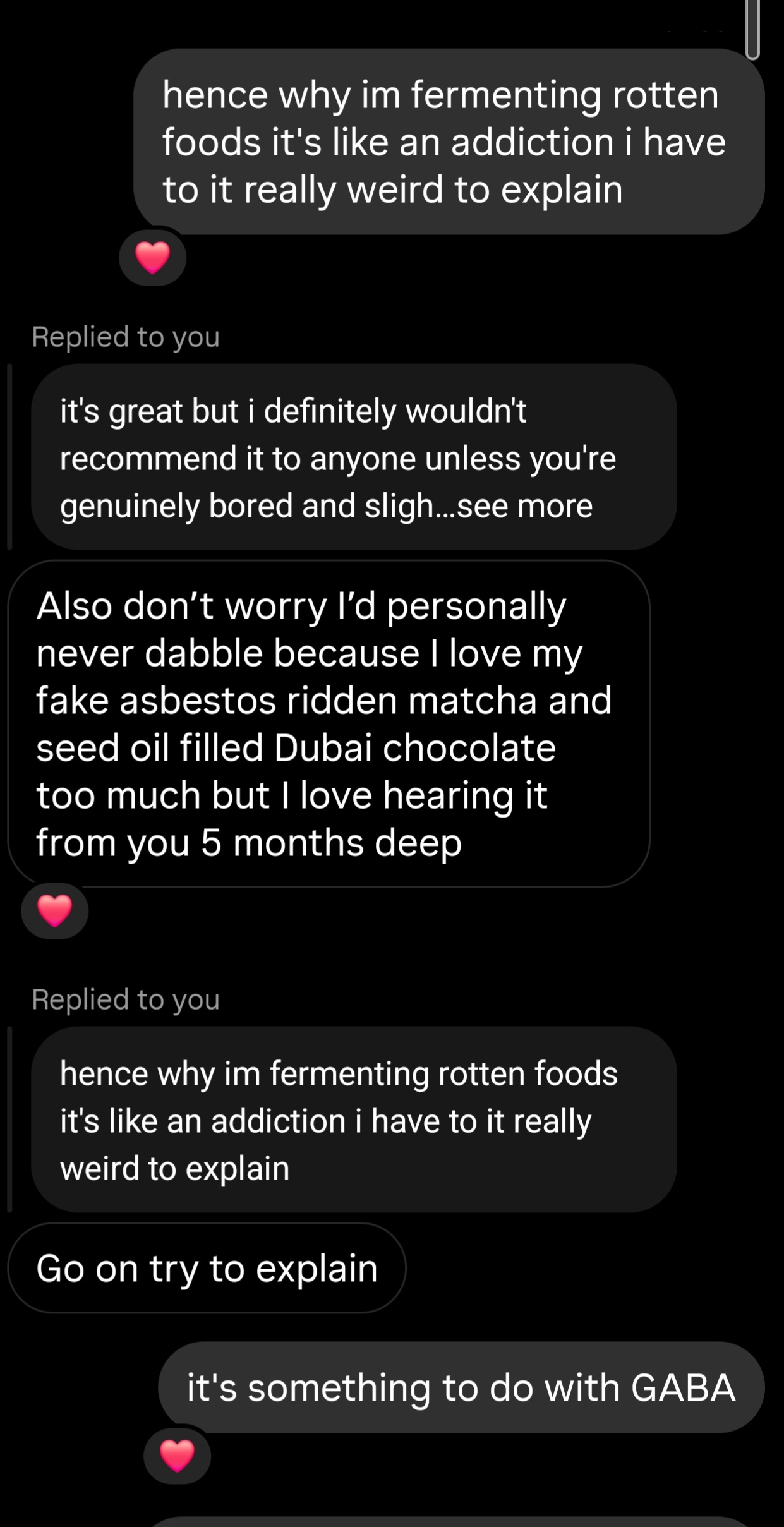Open the heart reaction under the GABA message
This screenshot has height=1527, width=784.
(177, 1455)
